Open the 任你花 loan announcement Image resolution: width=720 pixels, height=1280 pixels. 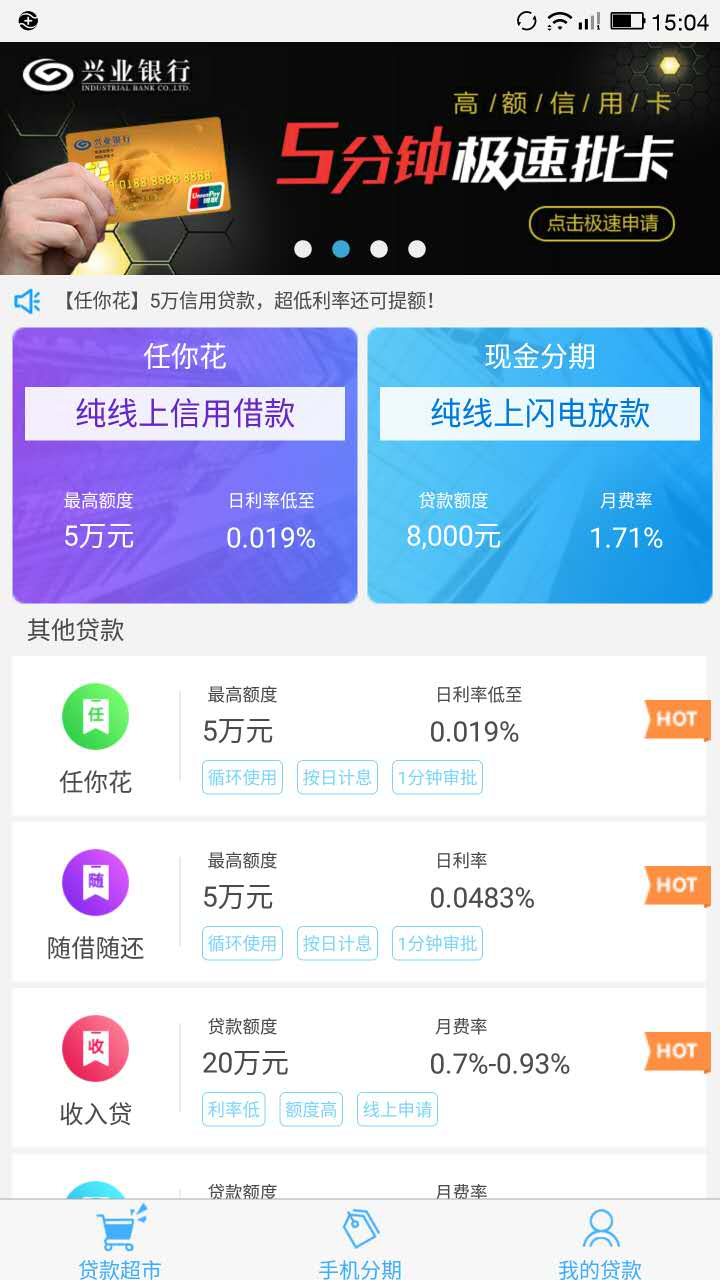250,300
